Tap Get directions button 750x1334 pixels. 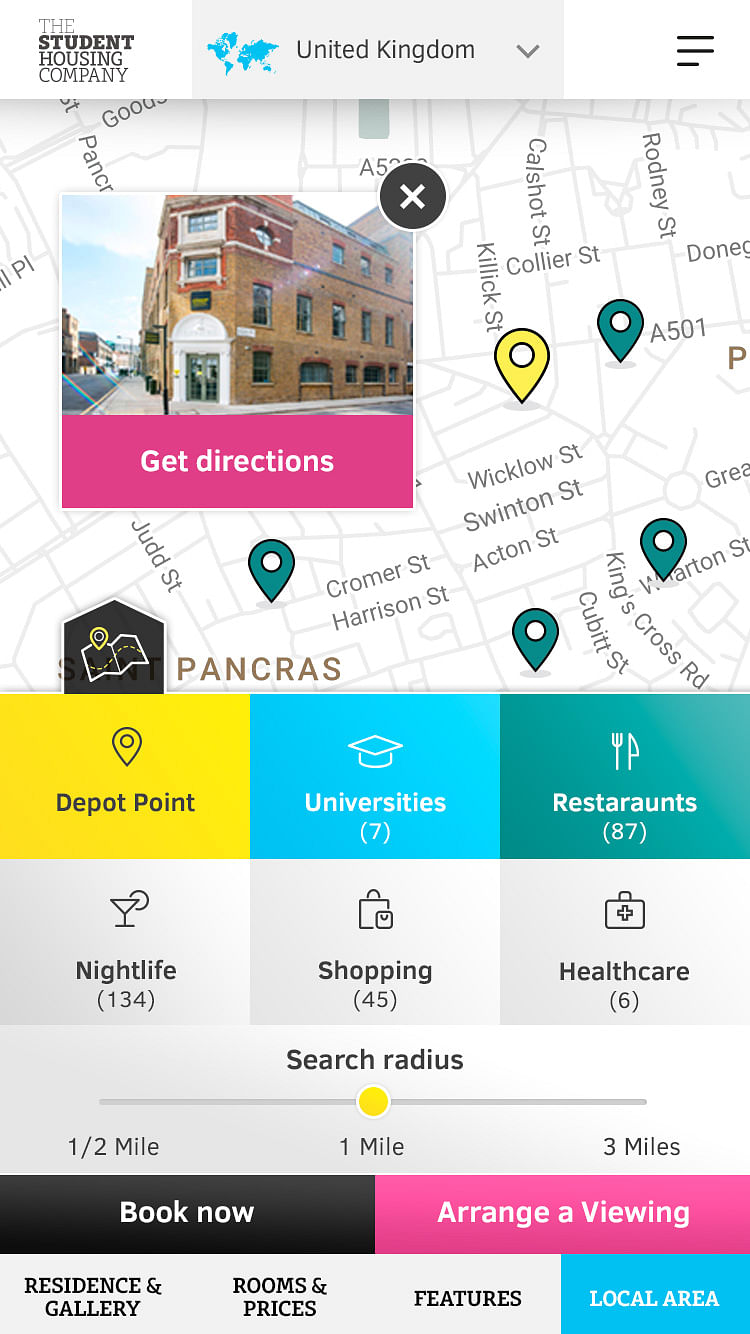[x=237, y=461]
